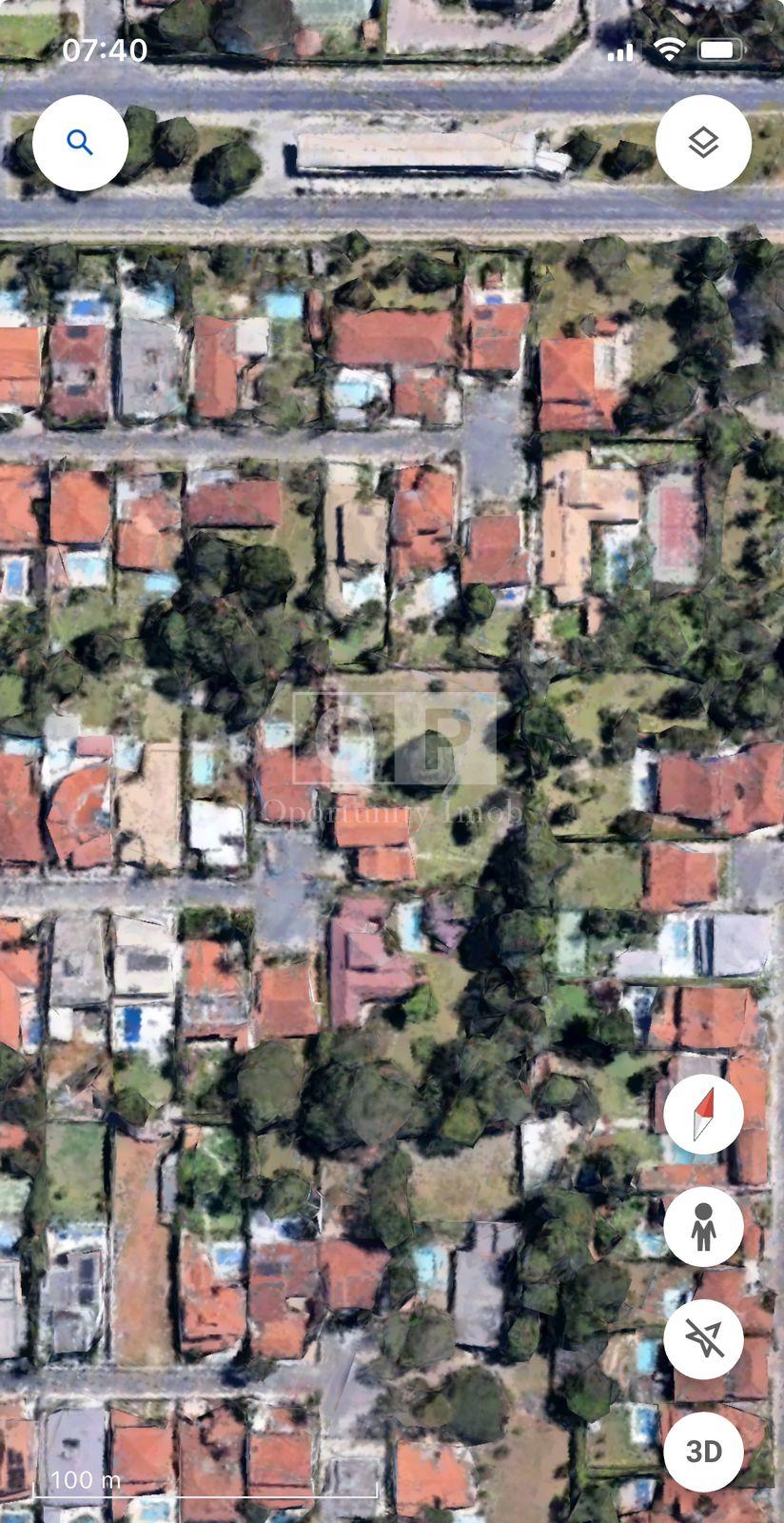Tap the compass to reset north

click(x=703, y=1115)
